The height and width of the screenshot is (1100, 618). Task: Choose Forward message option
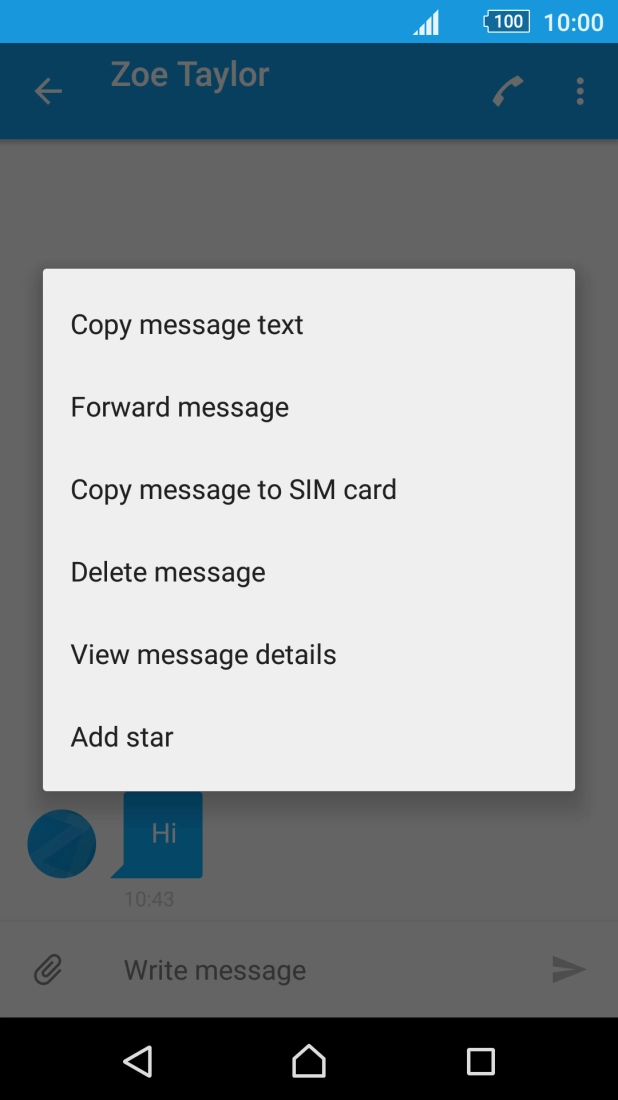(309, 407)
